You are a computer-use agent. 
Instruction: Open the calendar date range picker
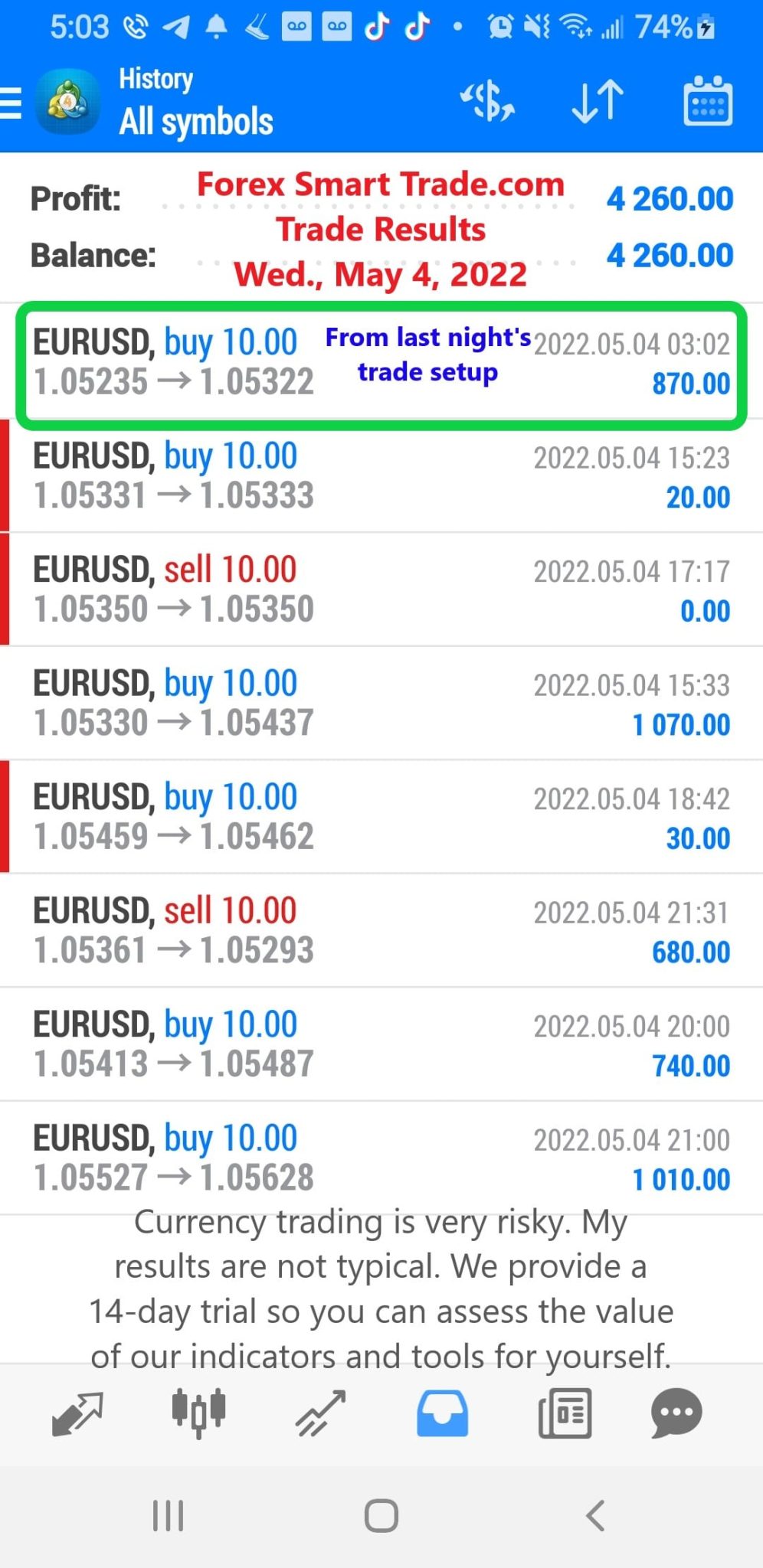click(707, 101)
